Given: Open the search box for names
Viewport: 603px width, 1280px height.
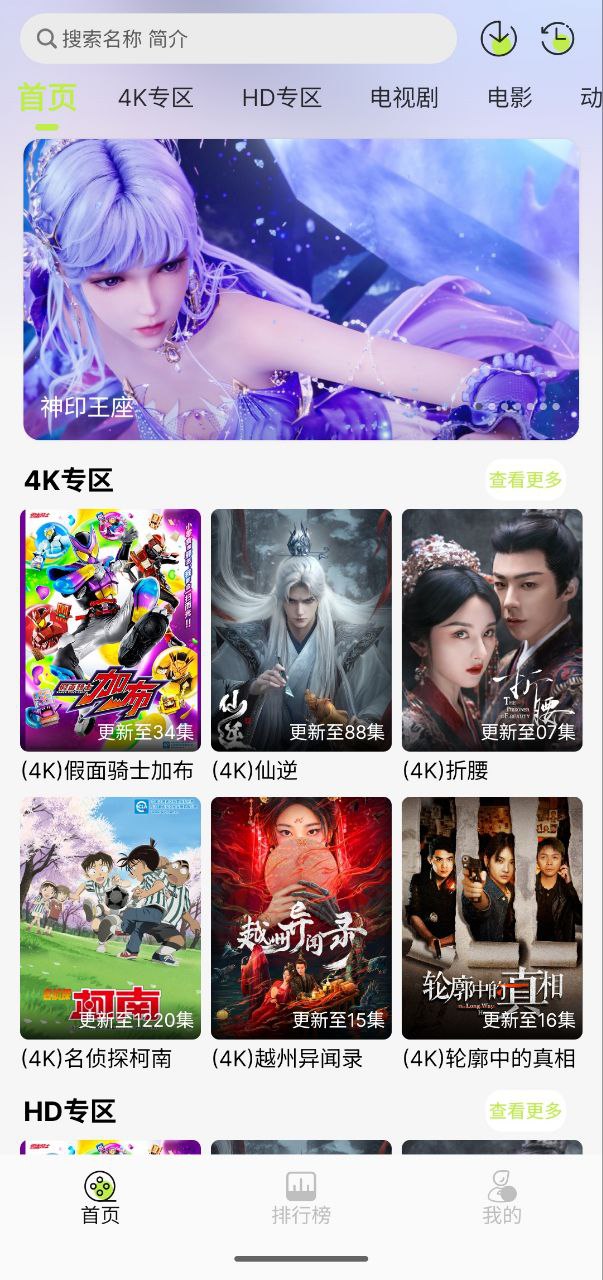Looking at the screenshot, I should coord(238,39).
